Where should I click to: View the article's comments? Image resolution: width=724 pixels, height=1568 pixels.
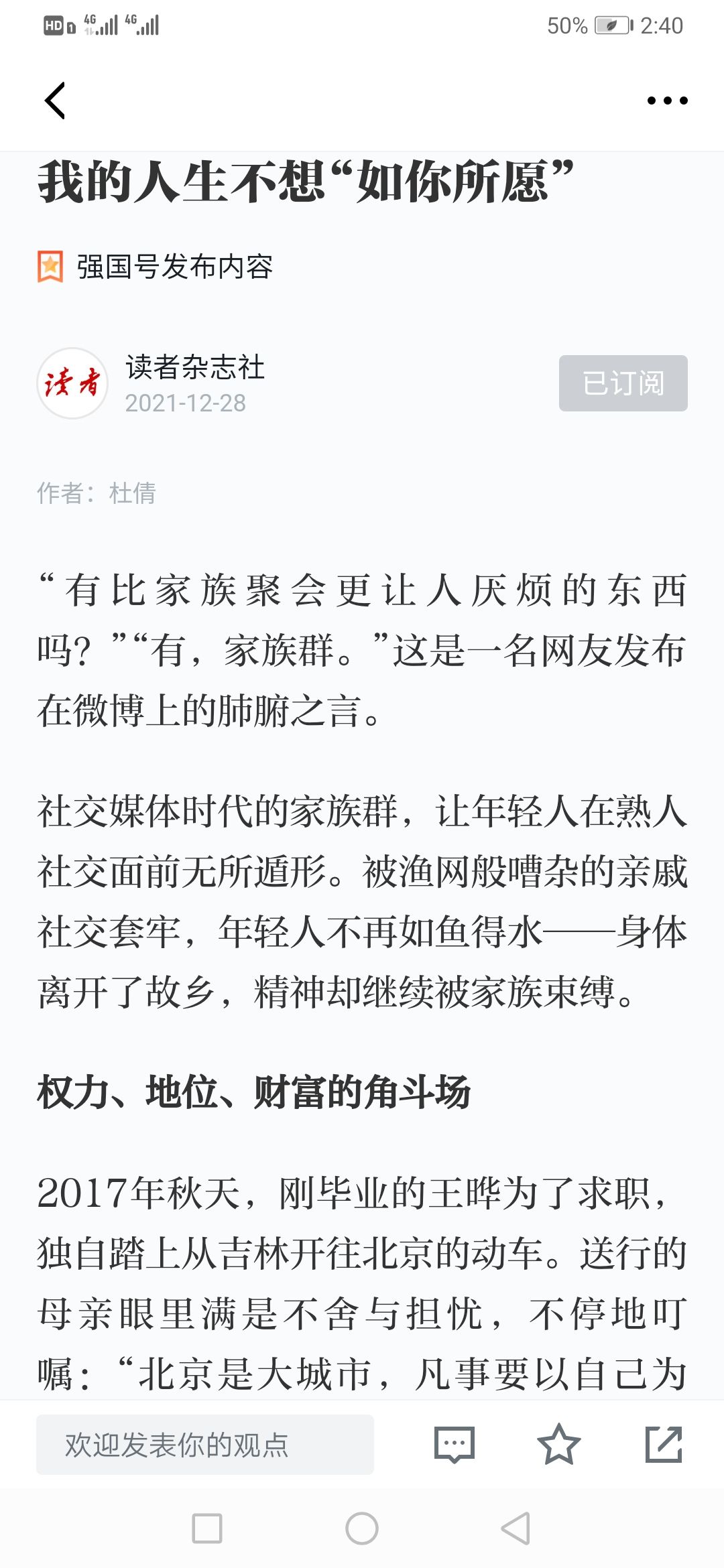[455, 1444]
